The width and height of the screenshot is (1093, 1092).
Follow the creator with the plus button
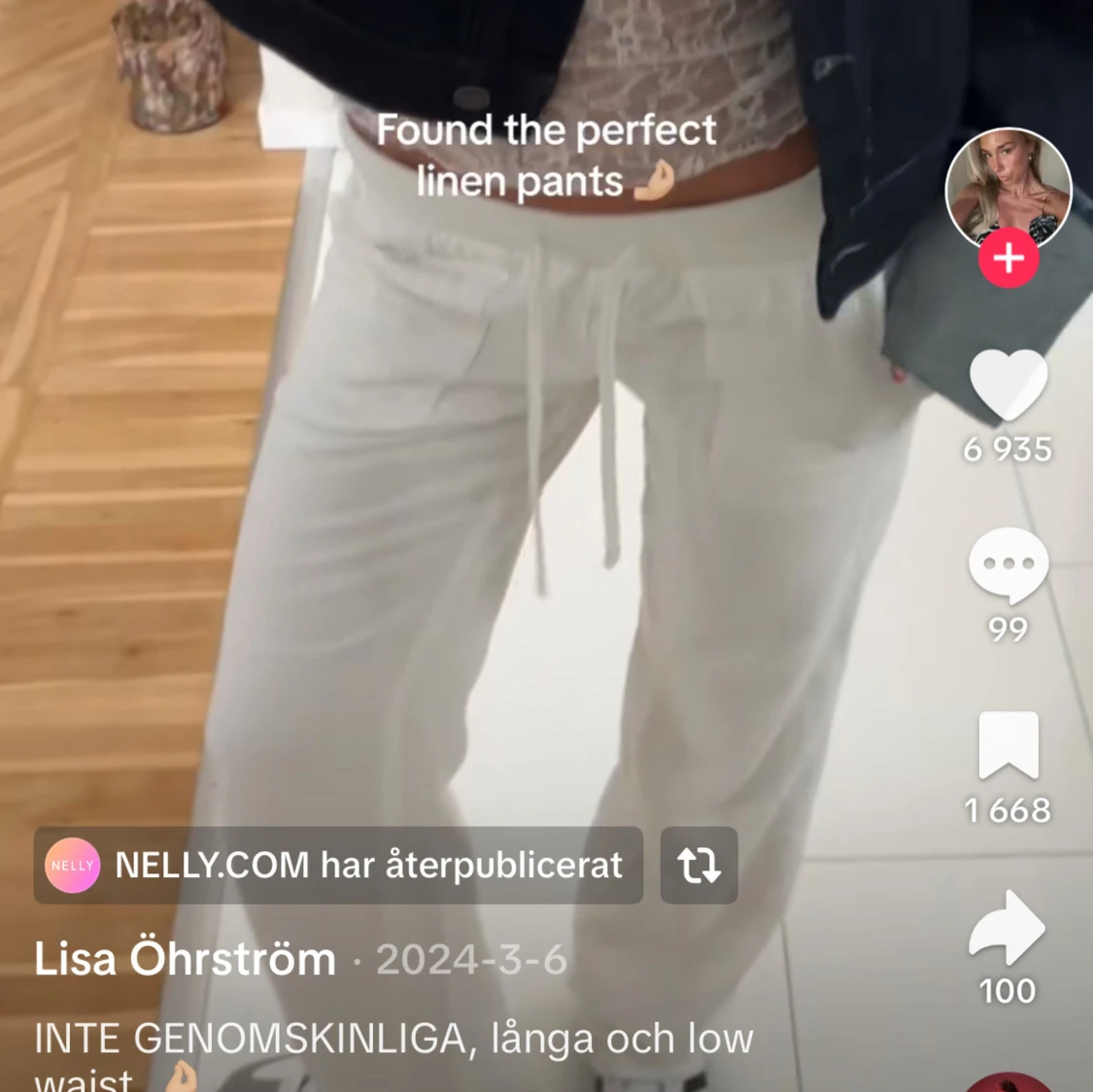pyautogui.click(x=1008, y=259)
